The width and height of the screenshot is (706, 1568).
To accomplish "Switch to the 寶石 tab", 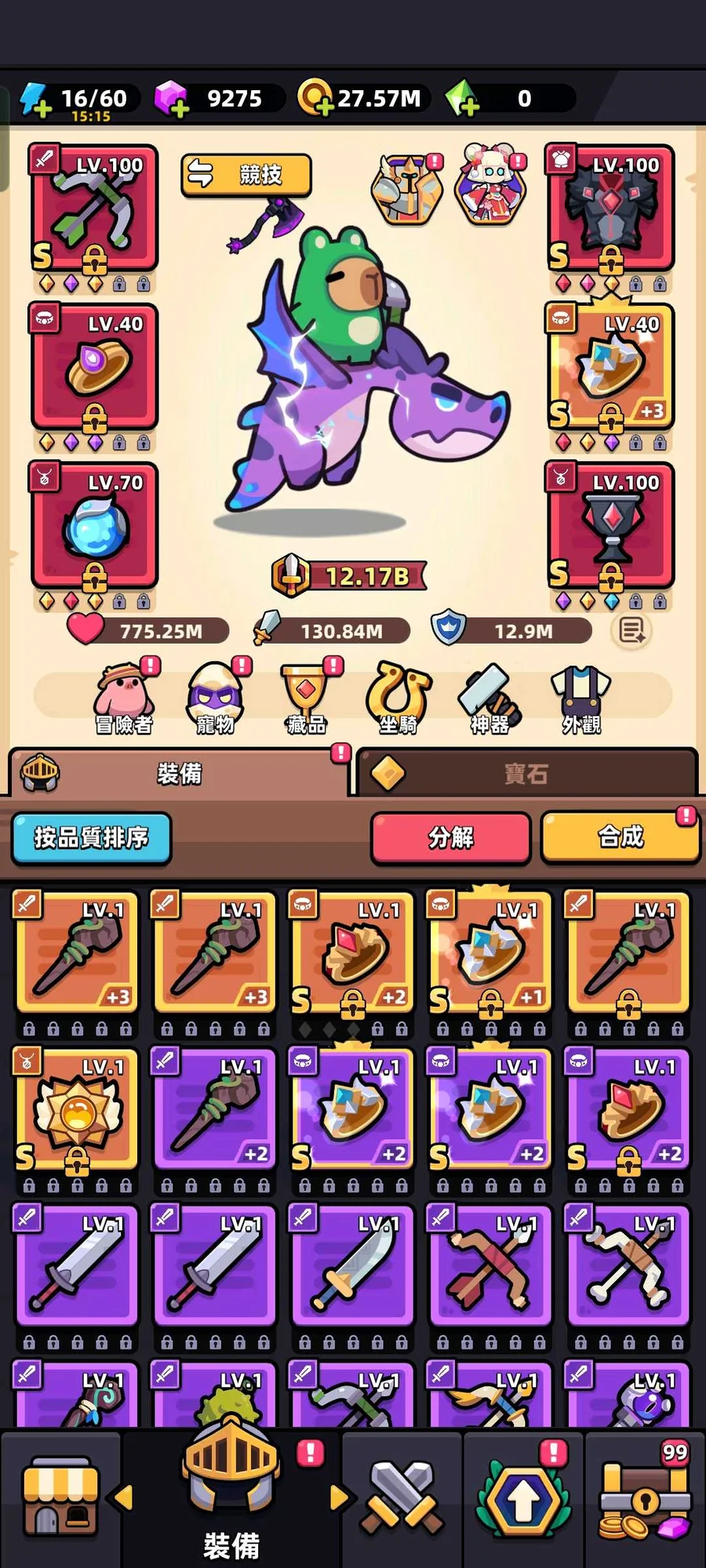I will [x=526, y=774].
